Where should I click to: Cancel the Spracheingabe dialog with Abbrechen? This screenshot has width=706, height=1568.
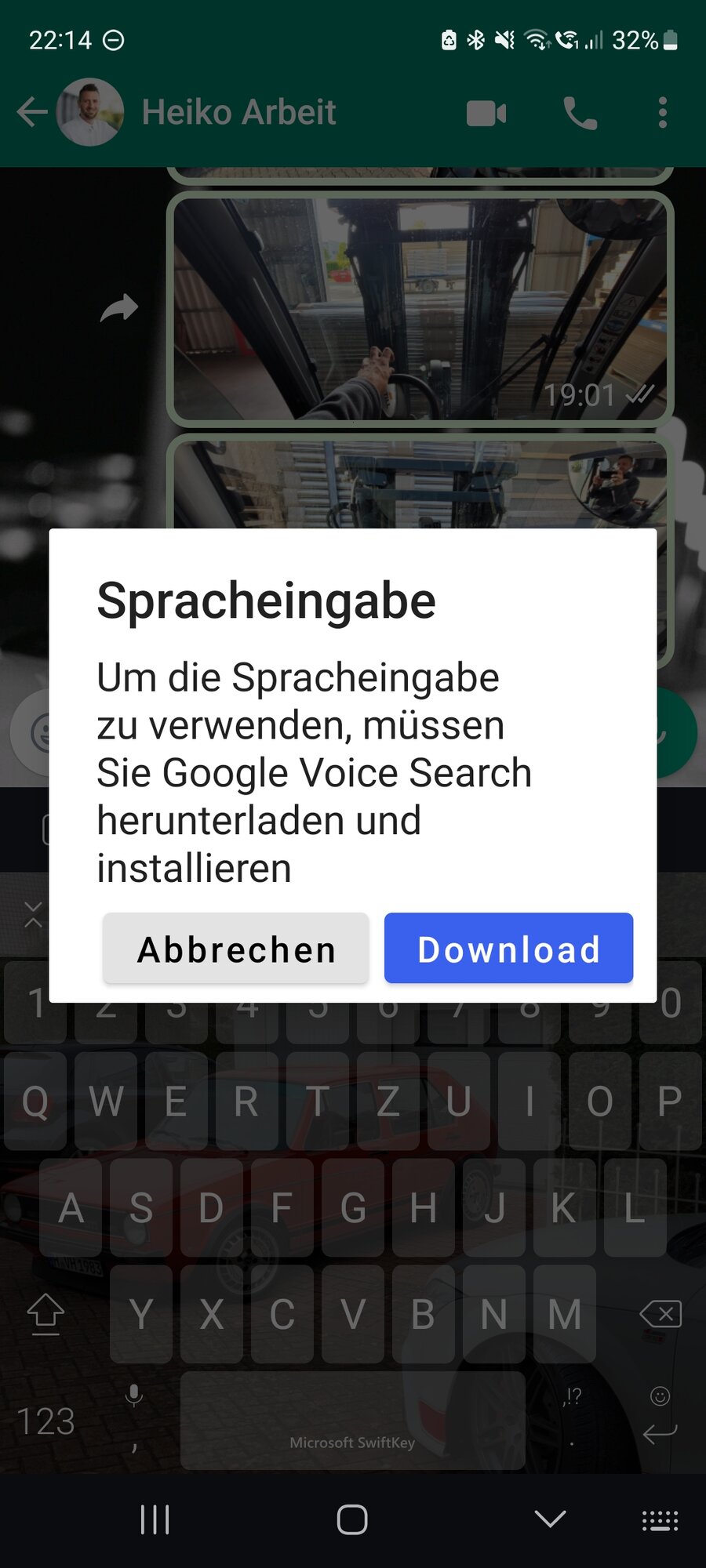click(x=235, y=948)
